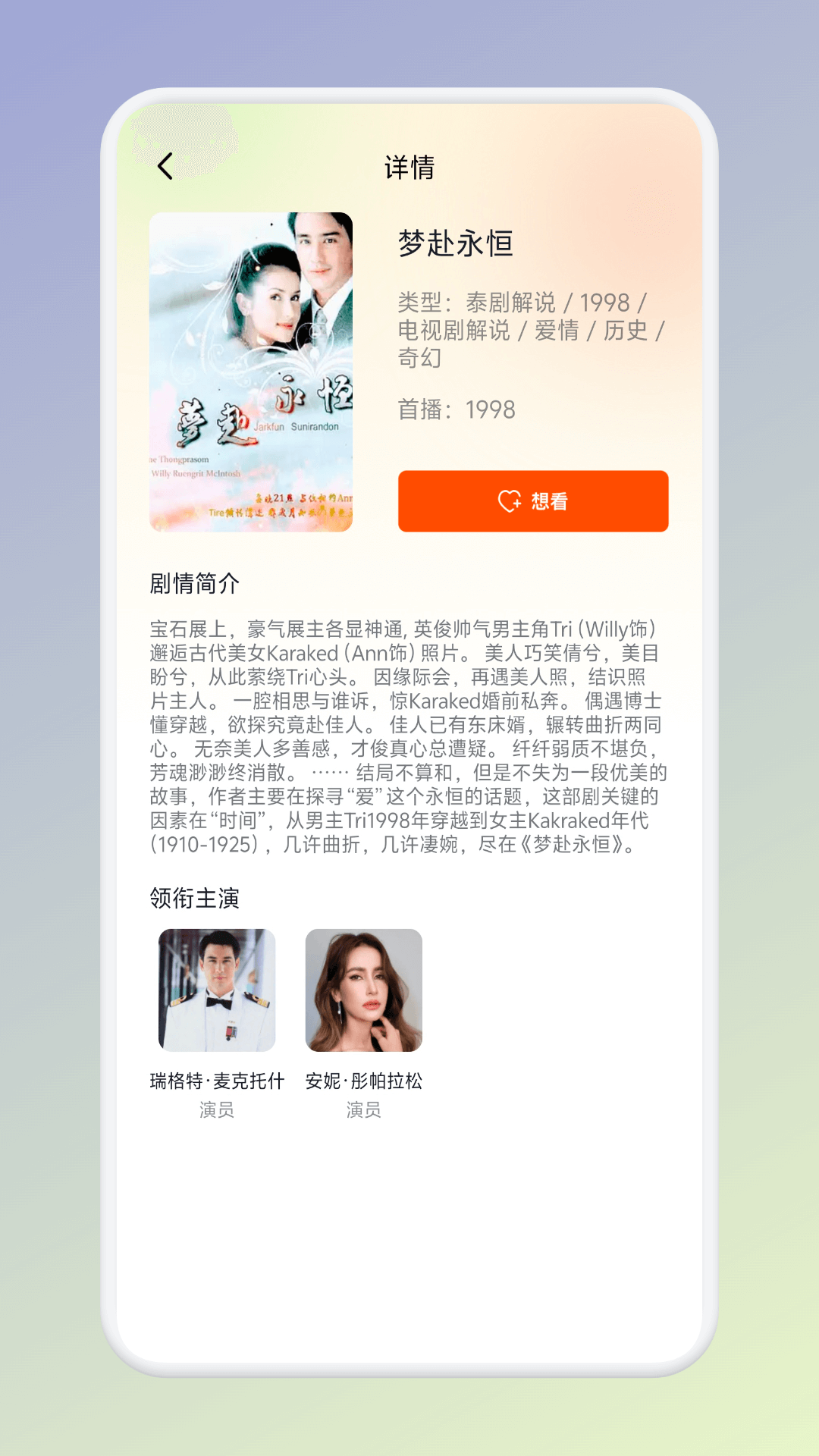Tap 演员 label under the first actor
This screenshot has height=1456, width=819.
[215, 1110]
